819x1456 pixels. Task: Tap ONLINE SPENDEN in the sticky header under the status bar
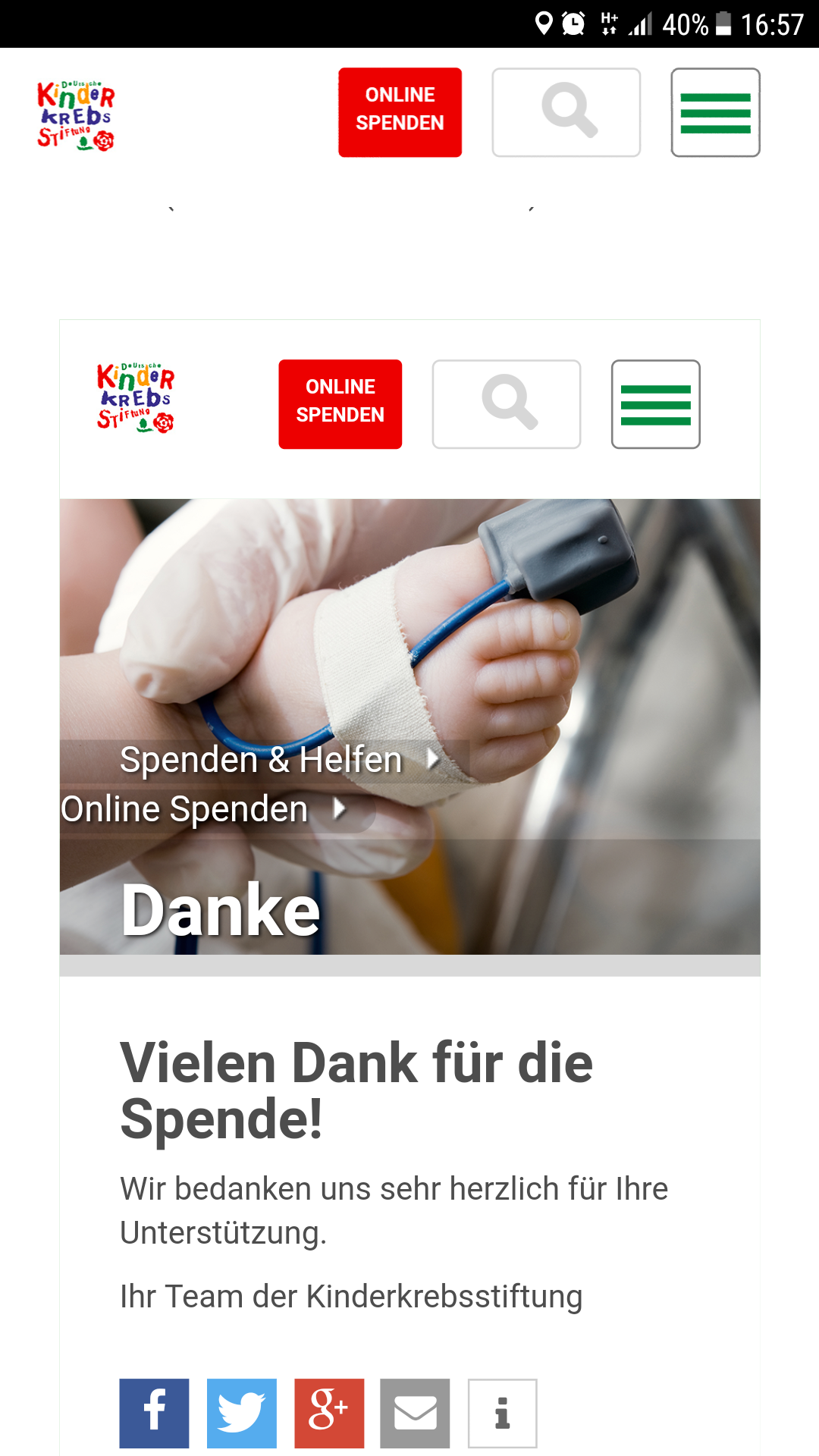[x=400, y=112]
